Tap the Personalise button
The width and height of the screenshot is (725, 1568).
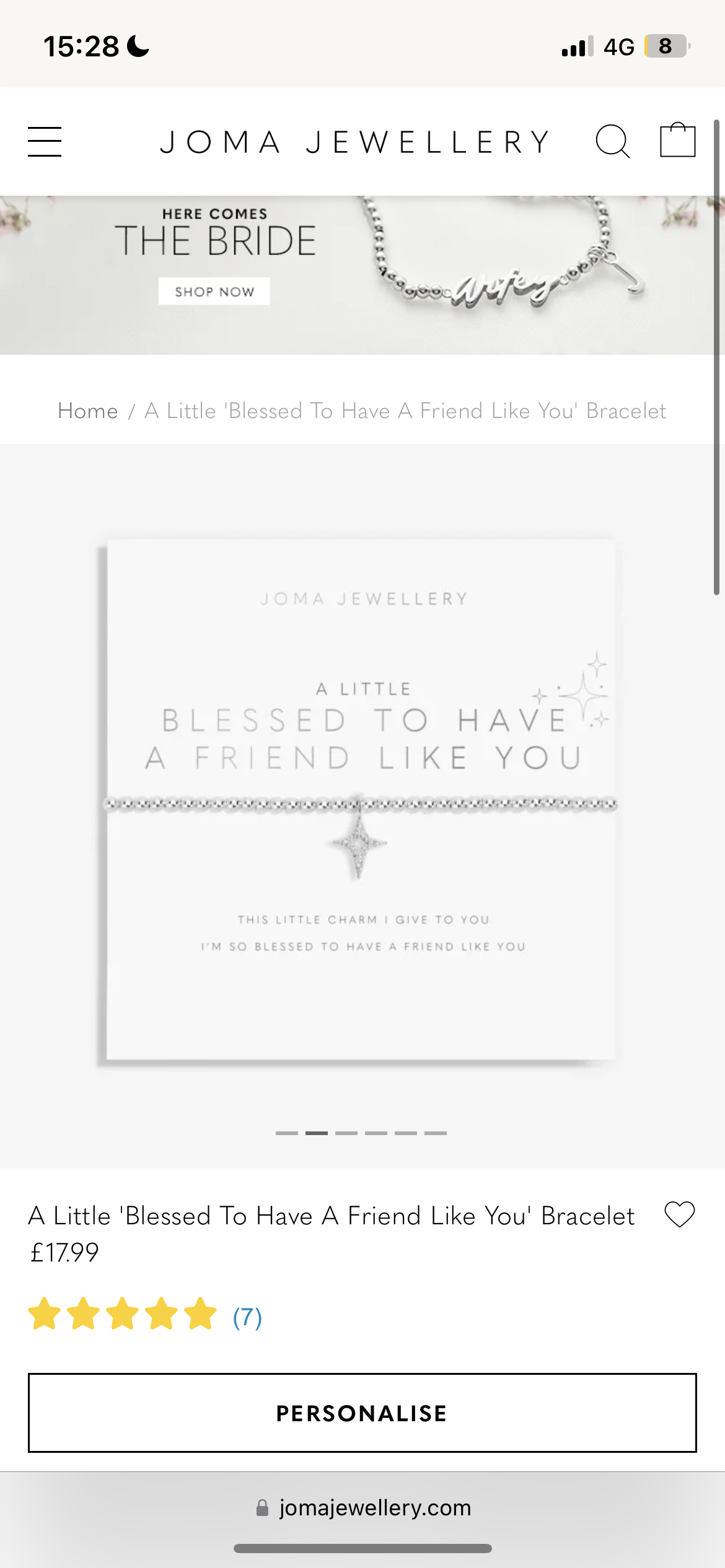click(x=362, y=1413)
